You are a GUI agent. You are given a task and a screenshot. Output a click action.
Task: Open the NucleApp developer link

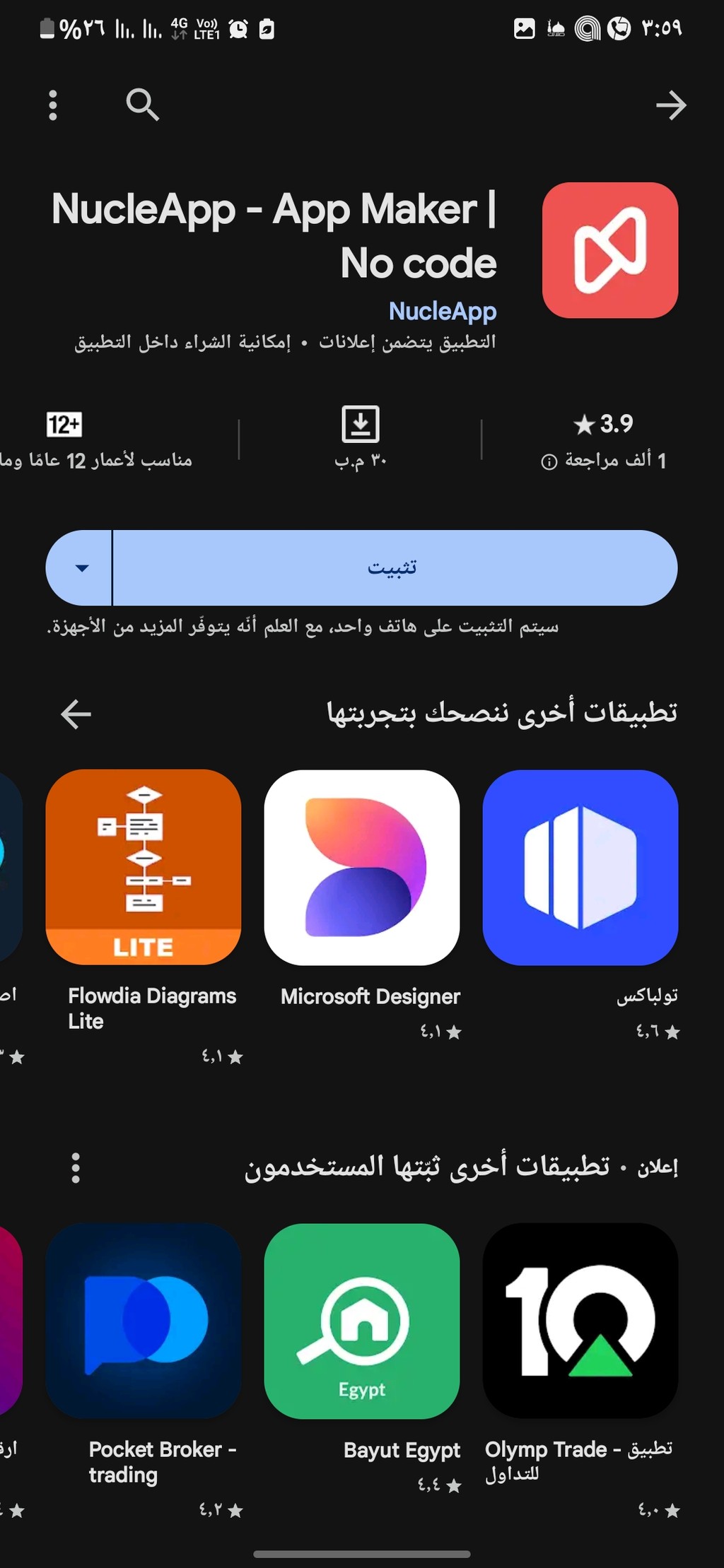(x=443, y=311)
